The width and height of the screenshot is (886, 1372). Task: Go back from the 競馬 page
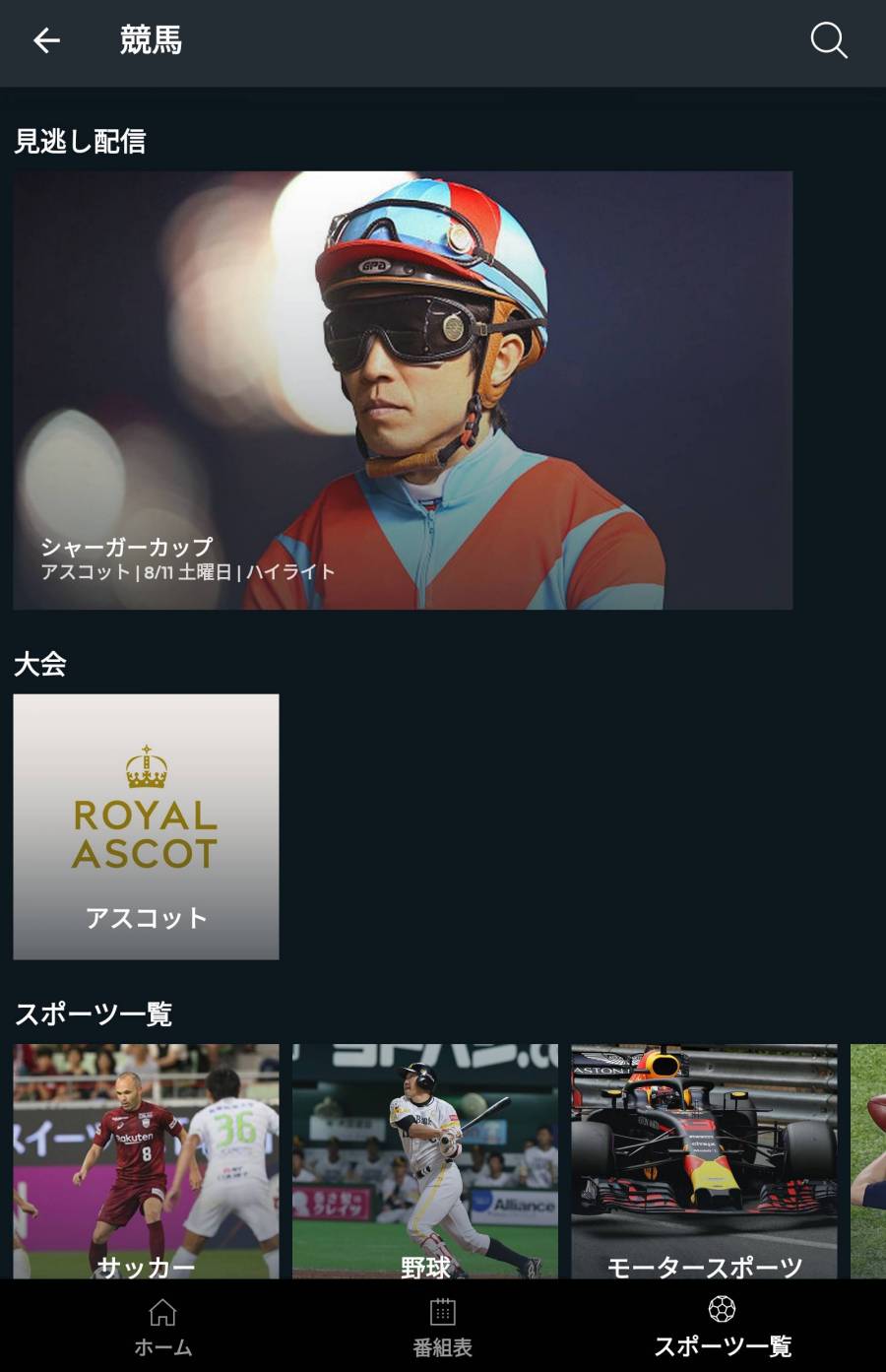(46, 40)
